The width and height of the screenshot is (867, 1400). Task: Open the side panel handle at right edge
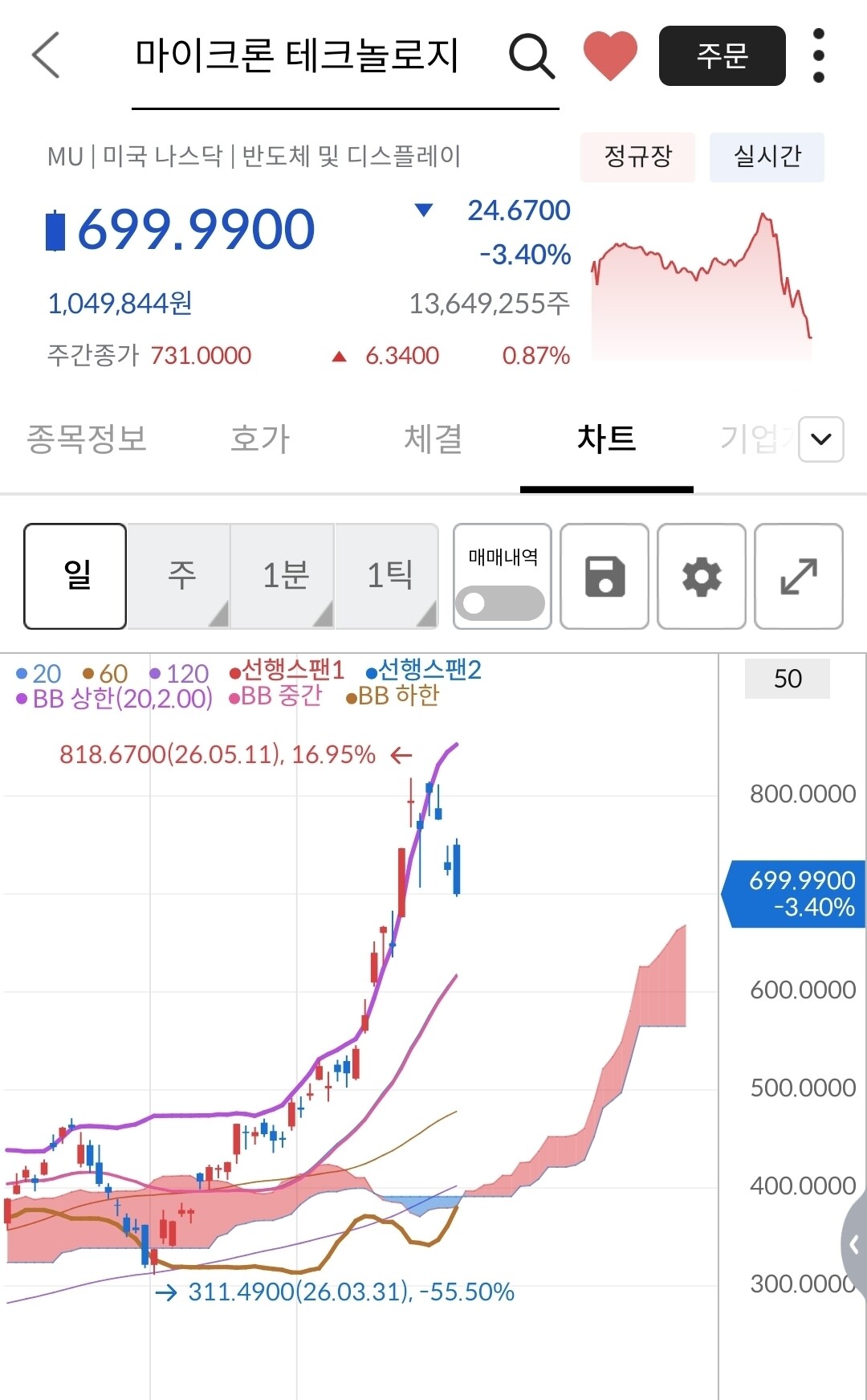click(x=854, y=1243)
